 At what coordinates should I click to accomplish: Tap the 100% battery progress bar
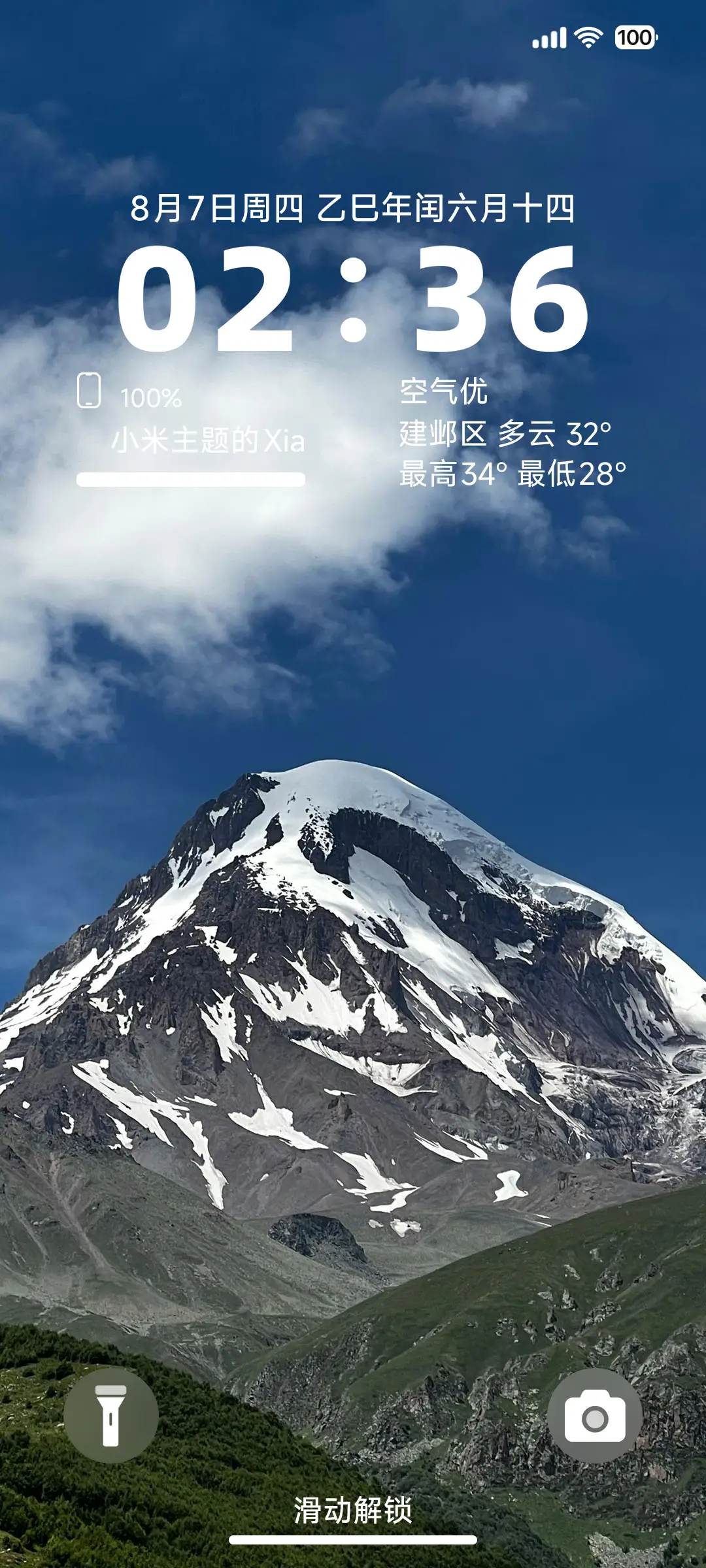point(191,480)
